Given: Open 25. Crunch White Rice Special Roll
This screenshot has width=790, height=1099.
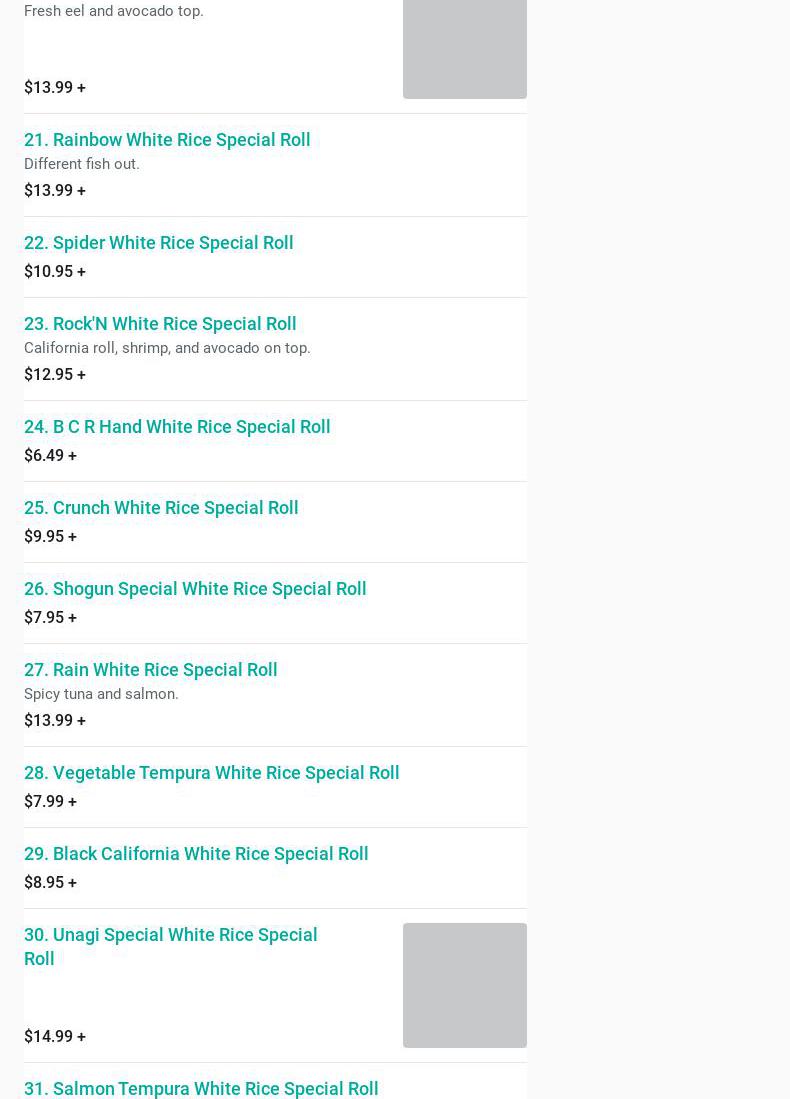Looking at the screenshot, I should click(161, 508).
